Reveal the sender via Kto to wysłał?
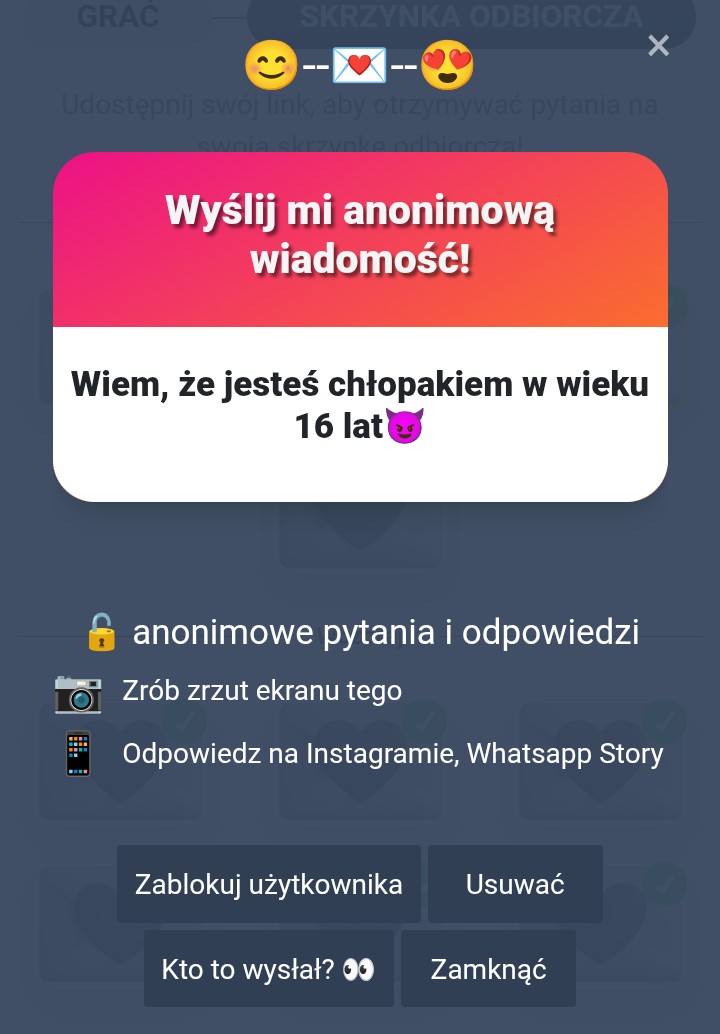This screenshot has width=720, height=1034. point(268,969)
